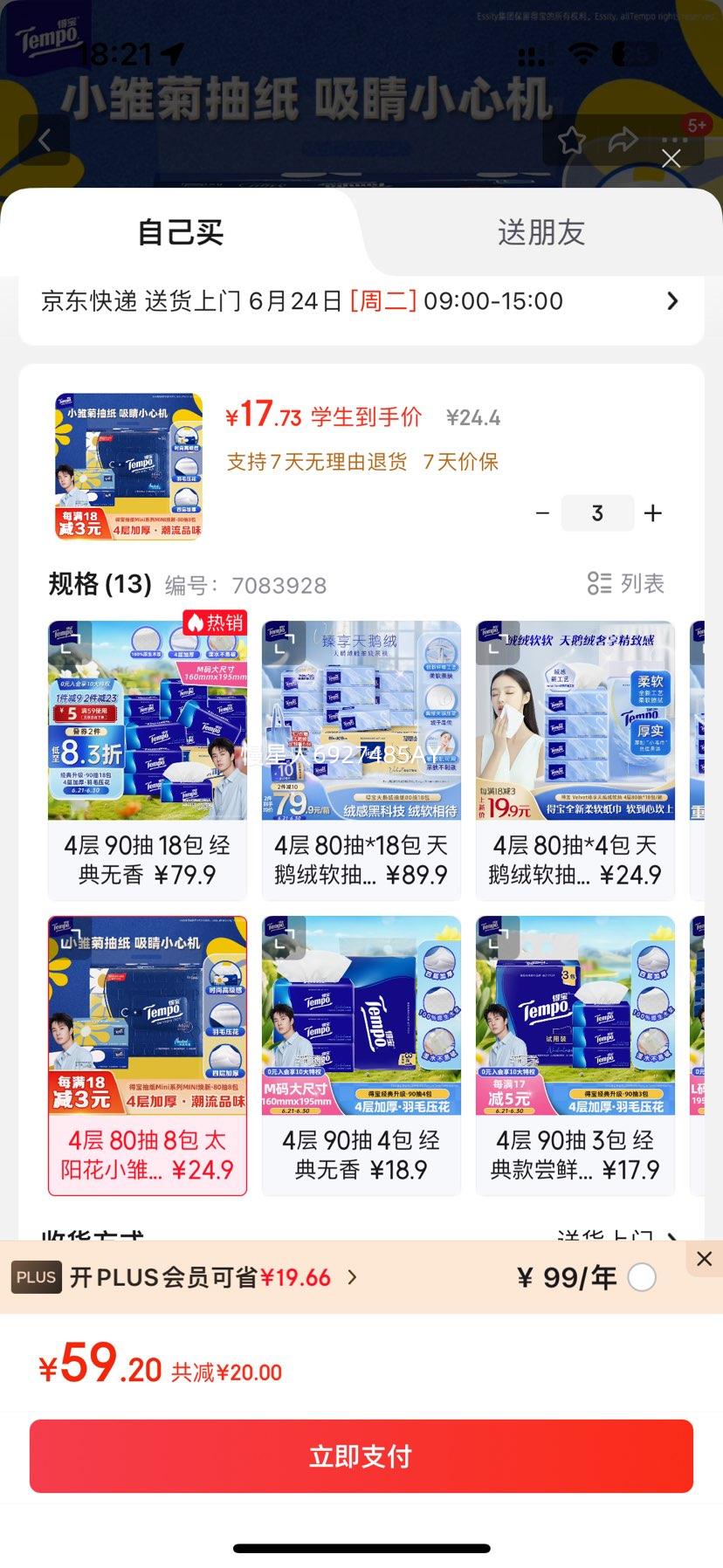Select the 4层90抽18包经典无香 ¥79.9 spec
Screen dimensions: 723x1568
click(x=148, y=760)
